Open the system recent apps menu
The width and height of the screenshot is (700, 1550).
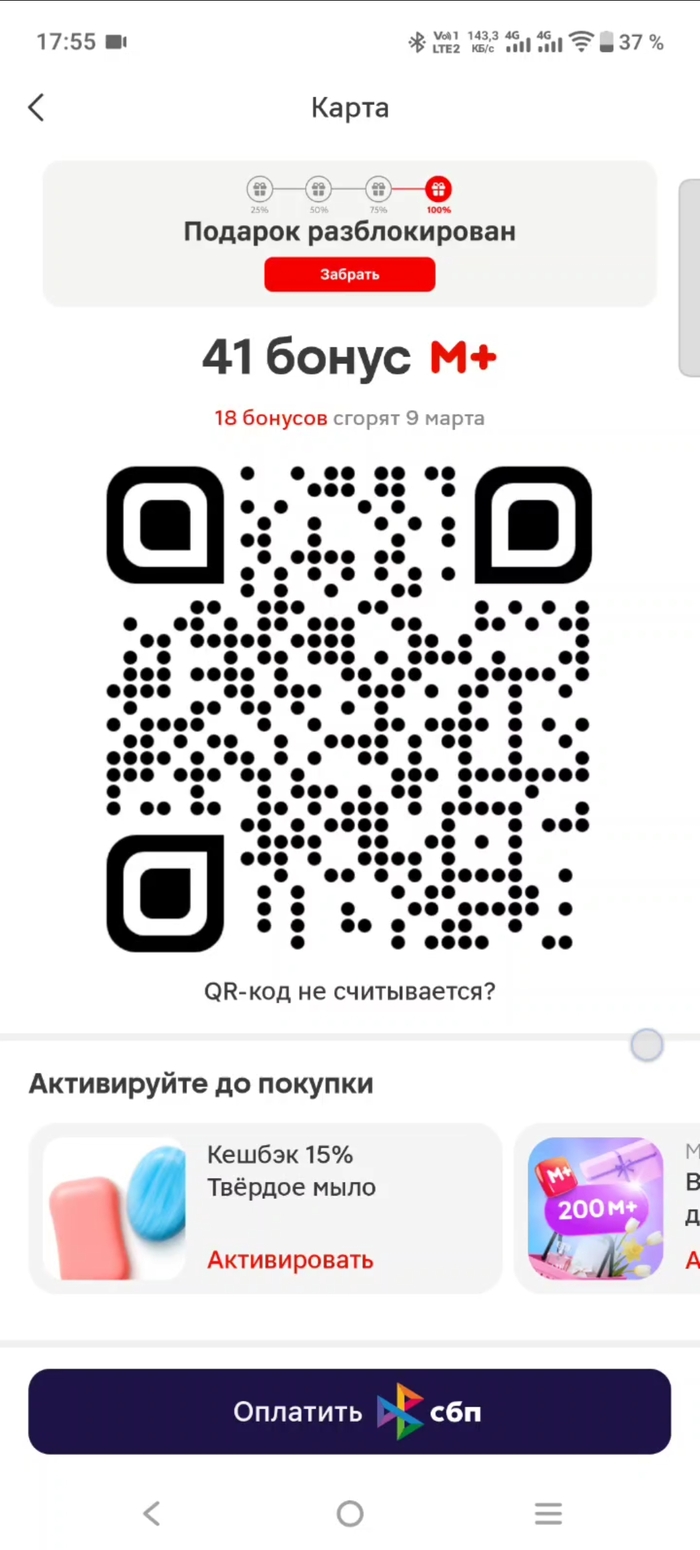coord(548,1513)
